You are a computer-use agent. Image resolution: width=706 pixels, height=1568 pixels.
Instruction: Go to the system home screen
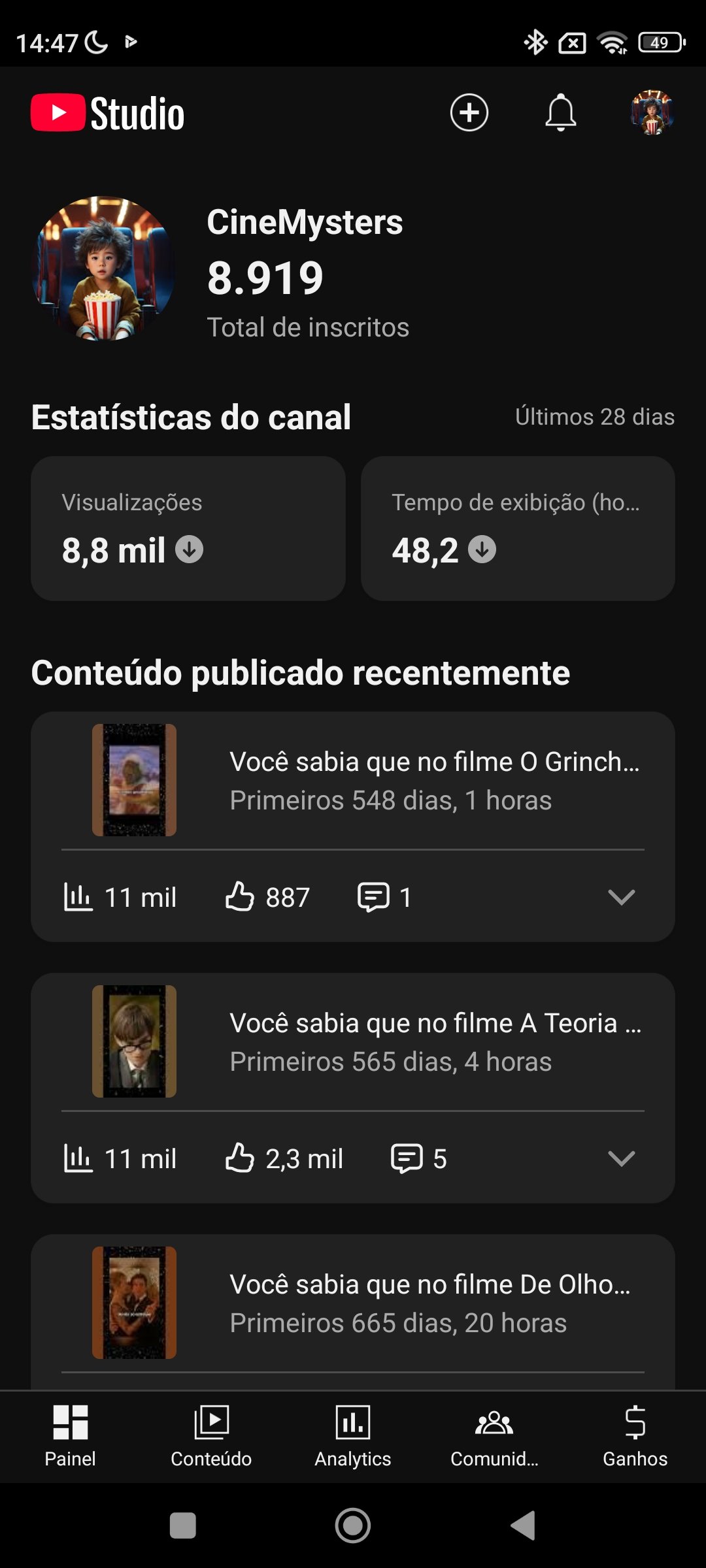pos(353,1526)
